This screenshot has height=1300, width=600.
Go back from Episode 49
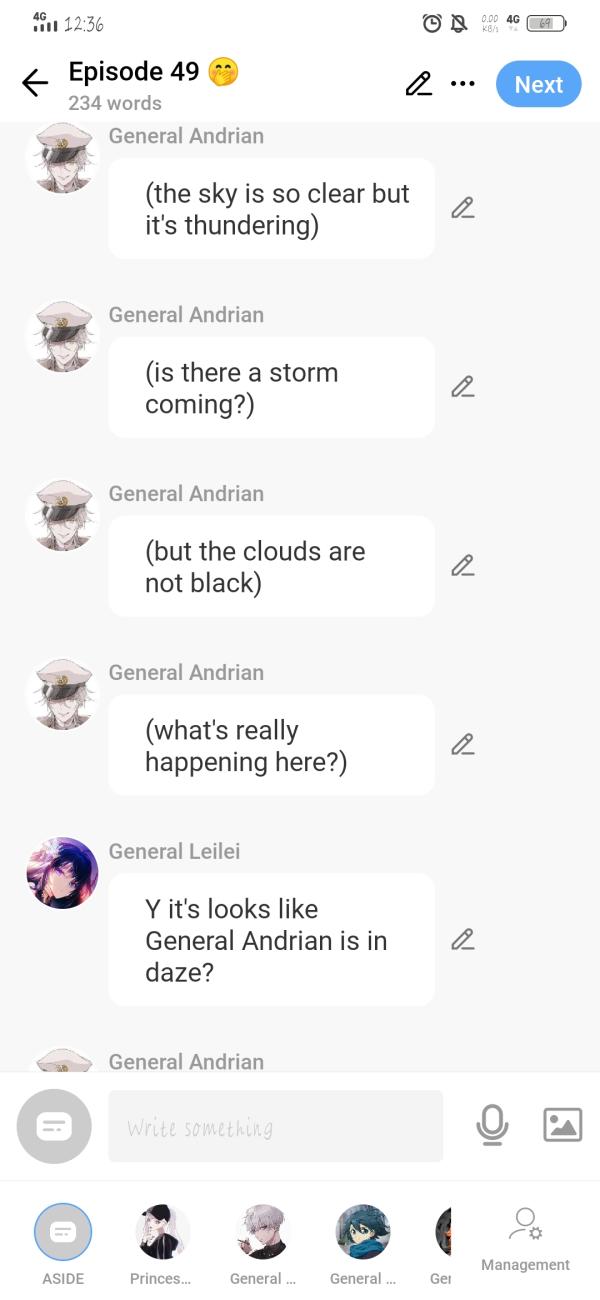pyautogui.click(x=35, y=84)
